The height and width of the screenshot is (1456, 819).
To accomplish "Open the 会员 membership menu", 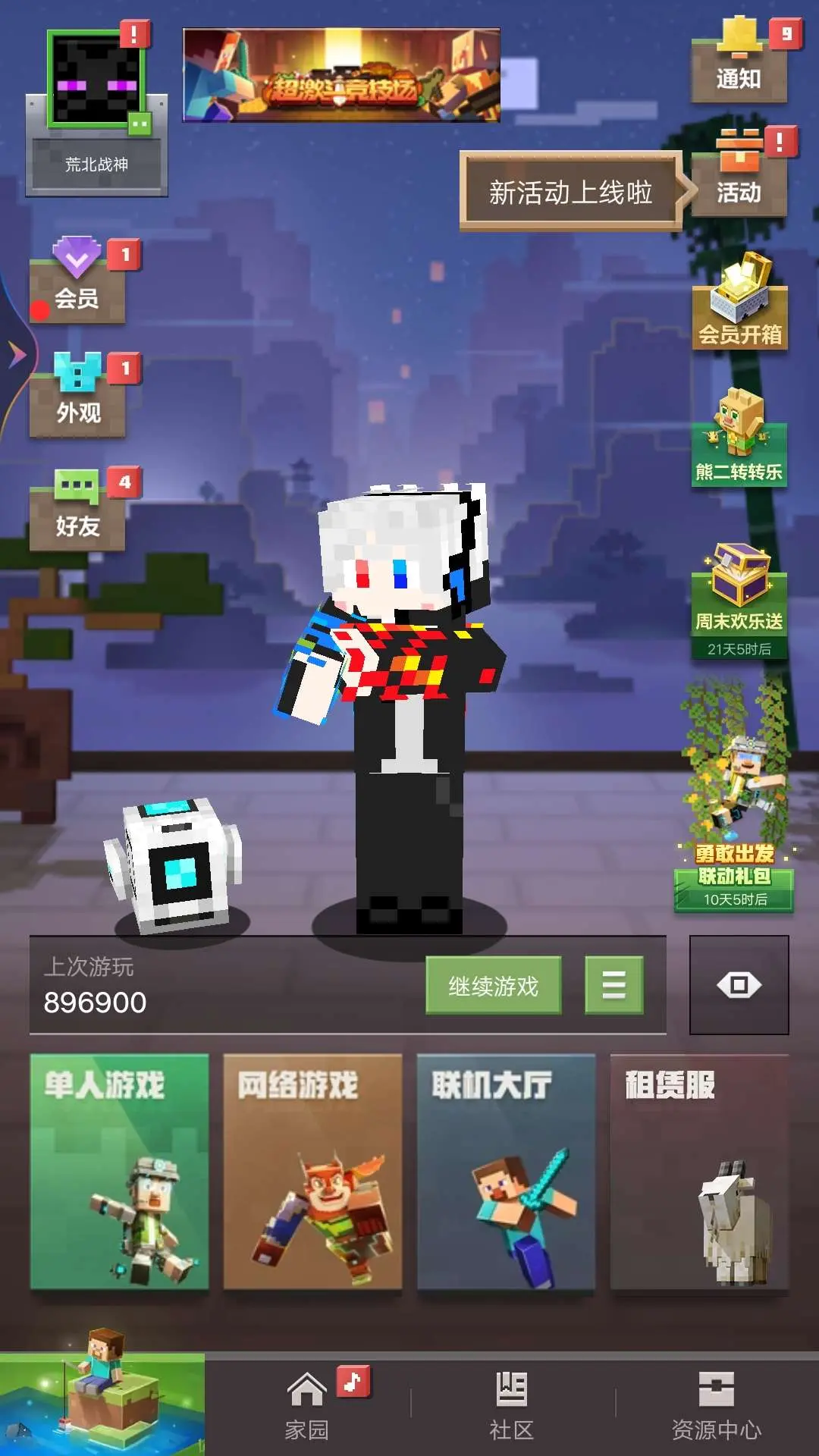I will coord(77,281).
